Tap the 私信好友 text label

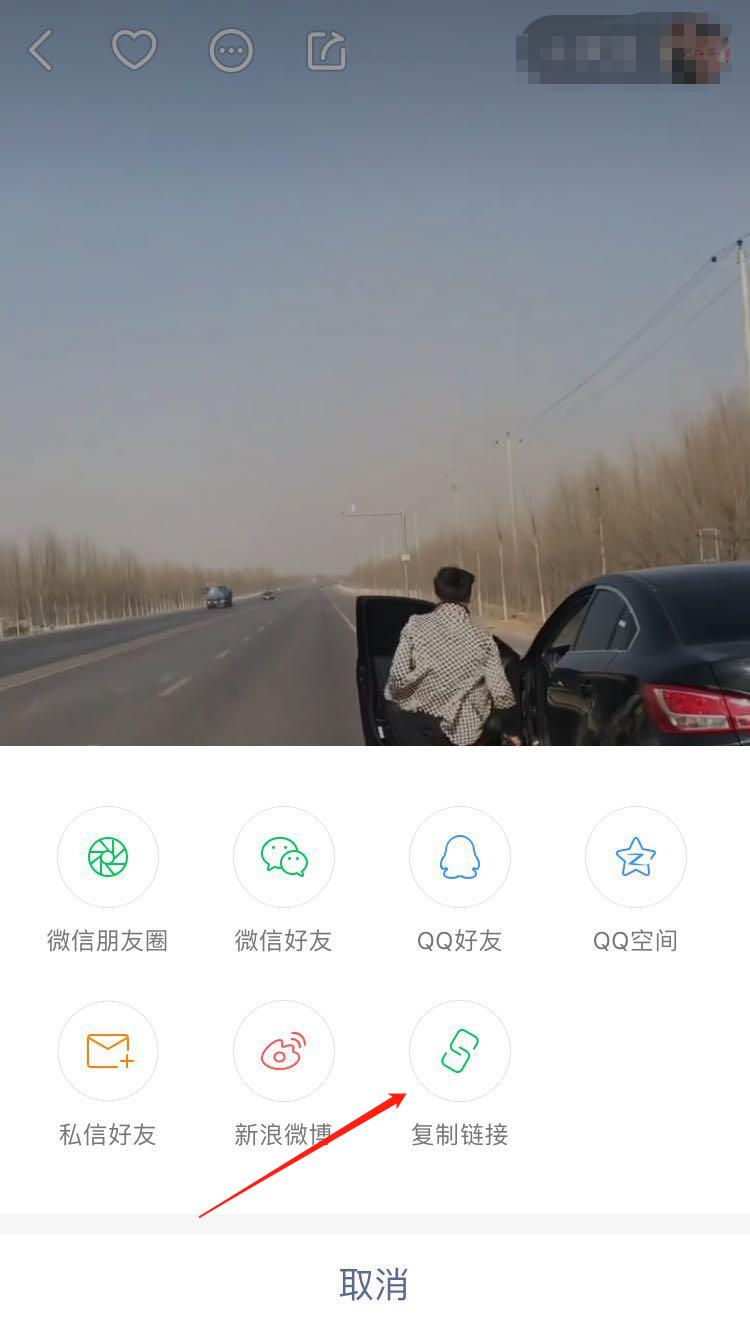tap(108, 1134)
